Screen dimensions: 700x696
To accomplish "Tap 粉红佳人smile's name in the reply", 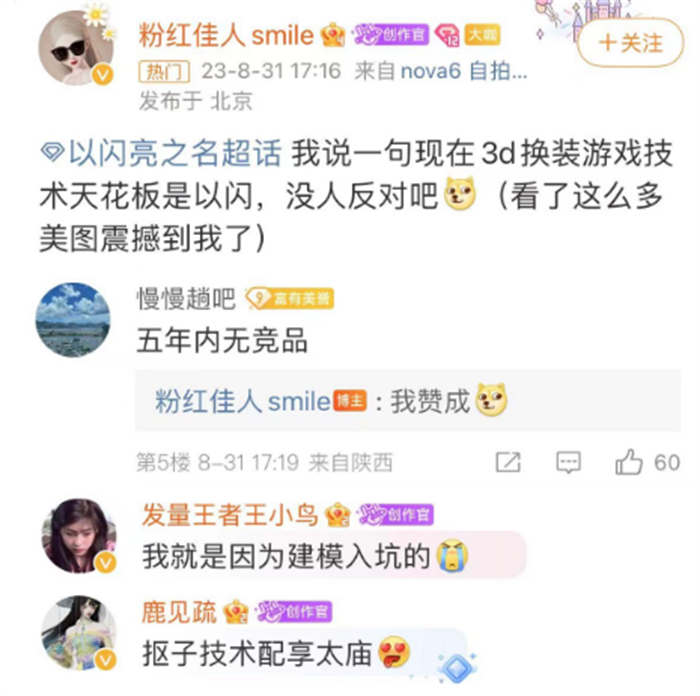I will [242, 401].
